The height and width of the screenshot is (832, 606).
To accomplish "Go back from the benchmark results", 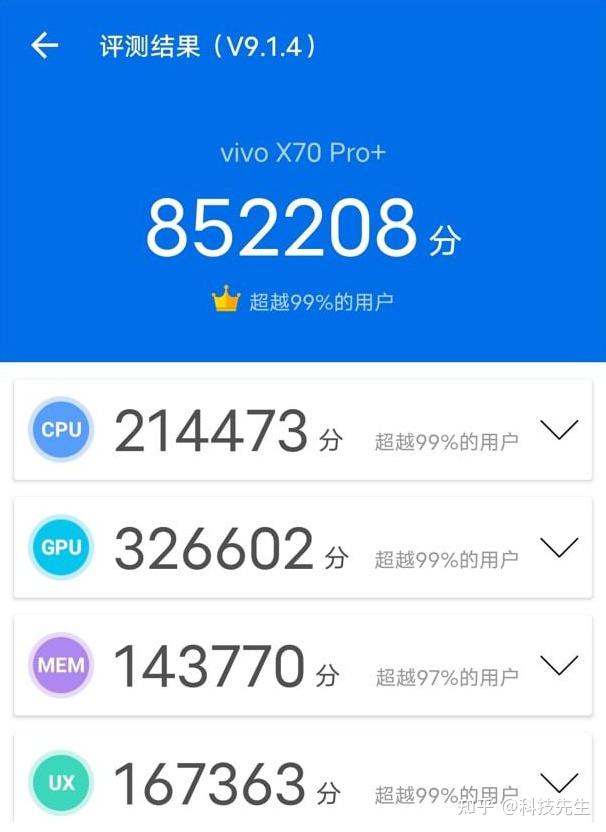I will point(44,46).
